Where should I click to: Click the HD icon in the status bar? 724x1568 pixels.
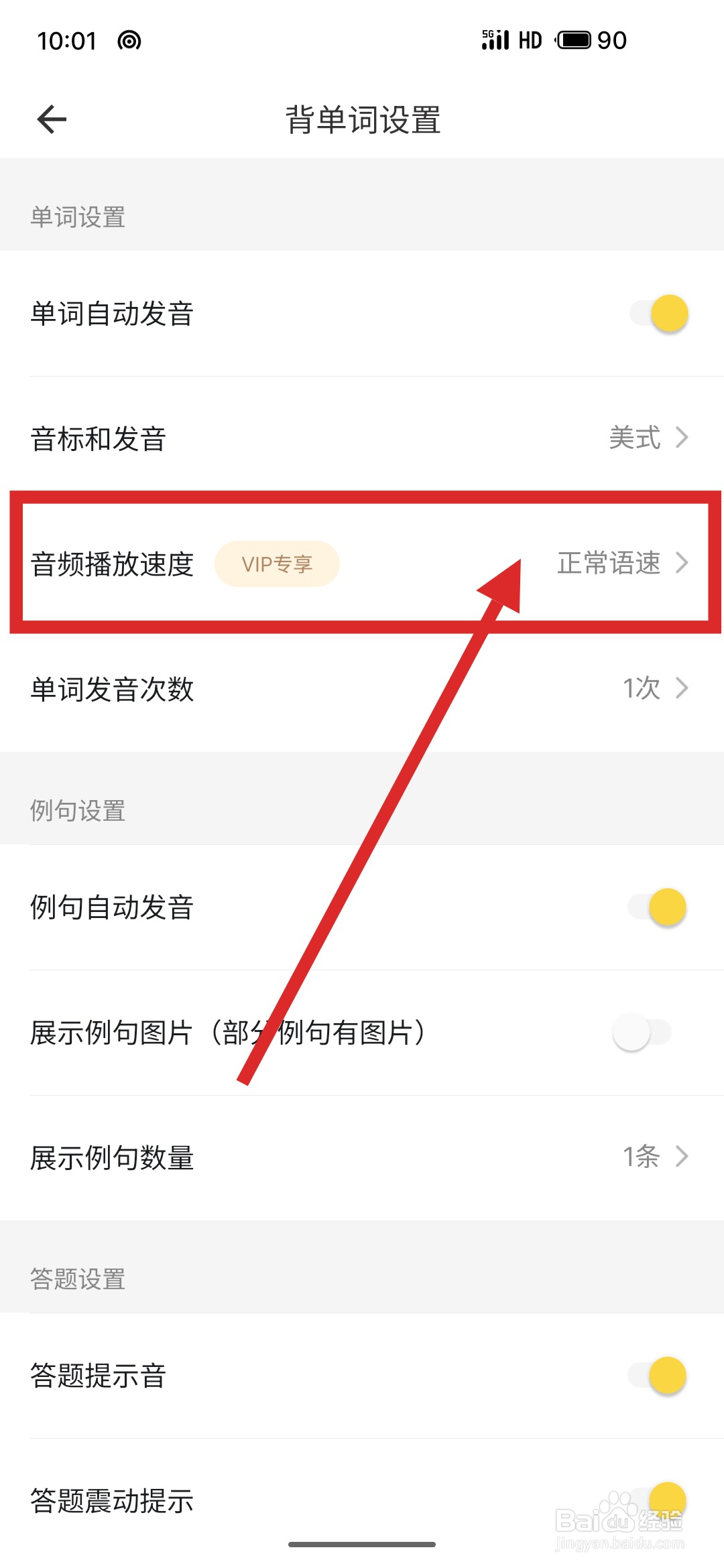[x=528, y=40]
